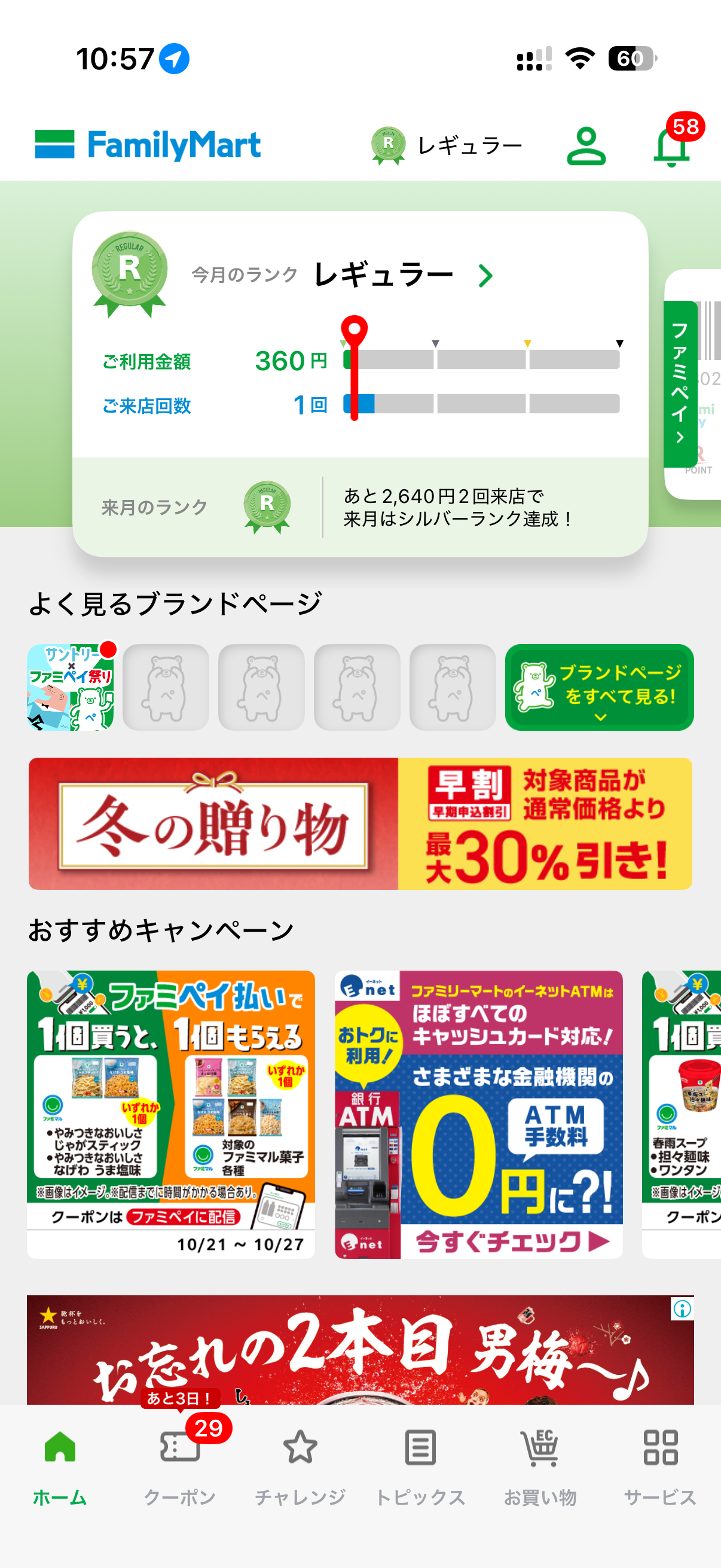Tap the レギュラー rank medal at the top

click(x=389, y=144)
